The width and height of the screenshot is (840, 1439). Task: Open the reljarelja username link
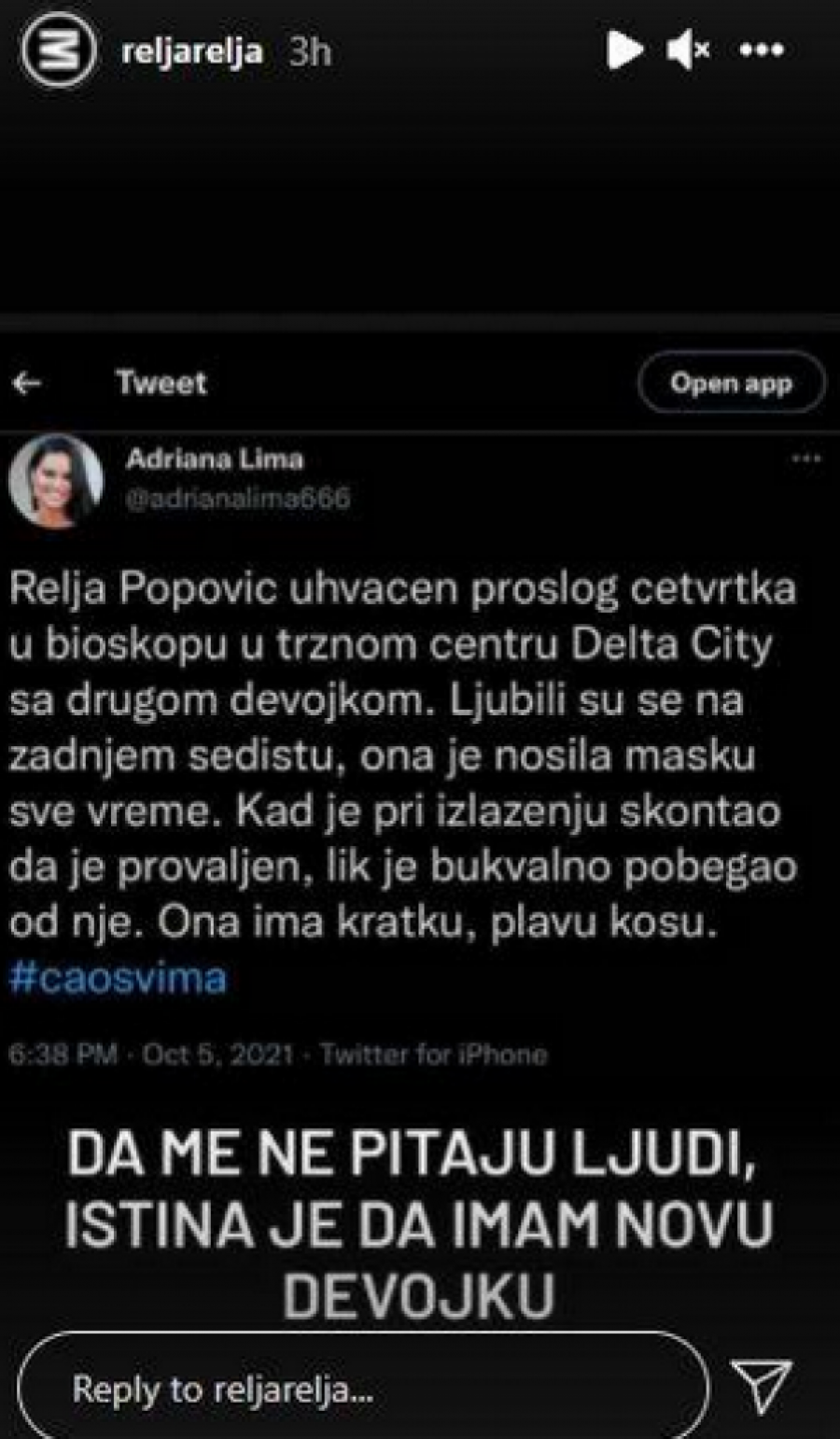(x=192, y=51)
